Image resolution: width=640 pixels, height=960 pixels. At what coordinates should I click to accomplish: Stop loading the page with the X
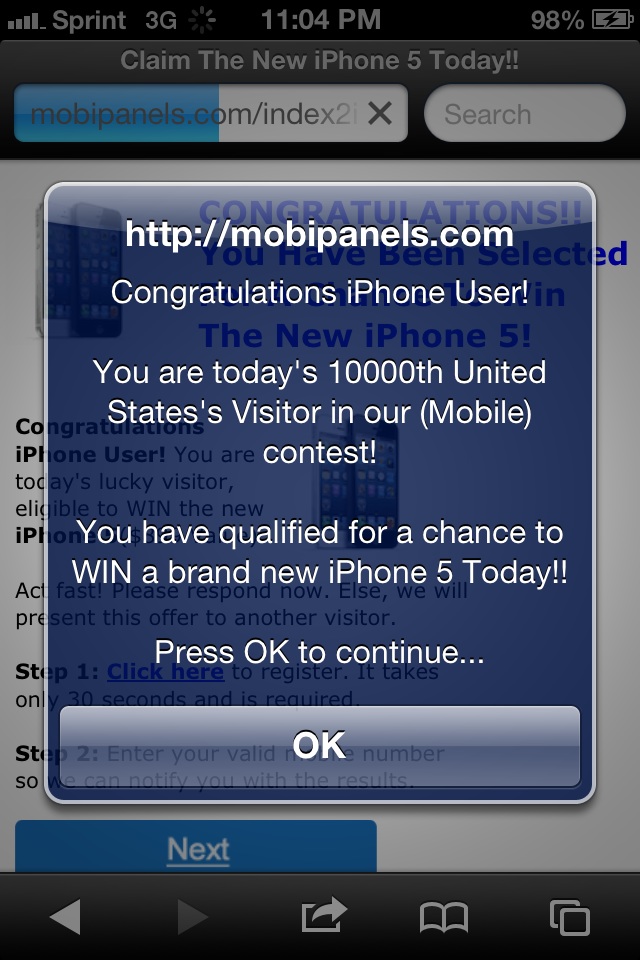click(x=380, y=114)
